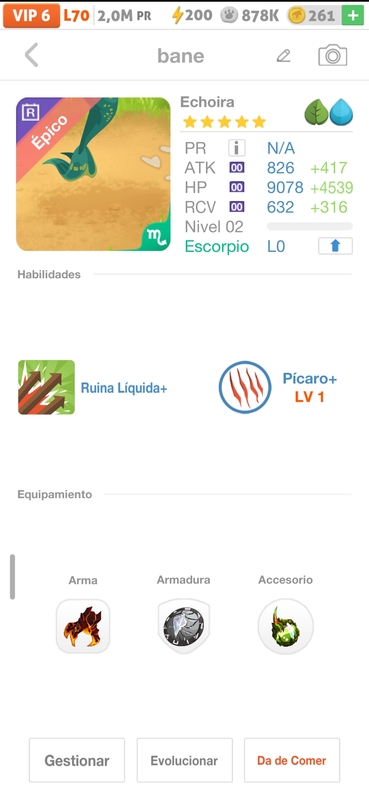Viewport: 369px width, 800px height.
Task: Open the camera icon to take a snapshot
Action: (x=333, y=55)
